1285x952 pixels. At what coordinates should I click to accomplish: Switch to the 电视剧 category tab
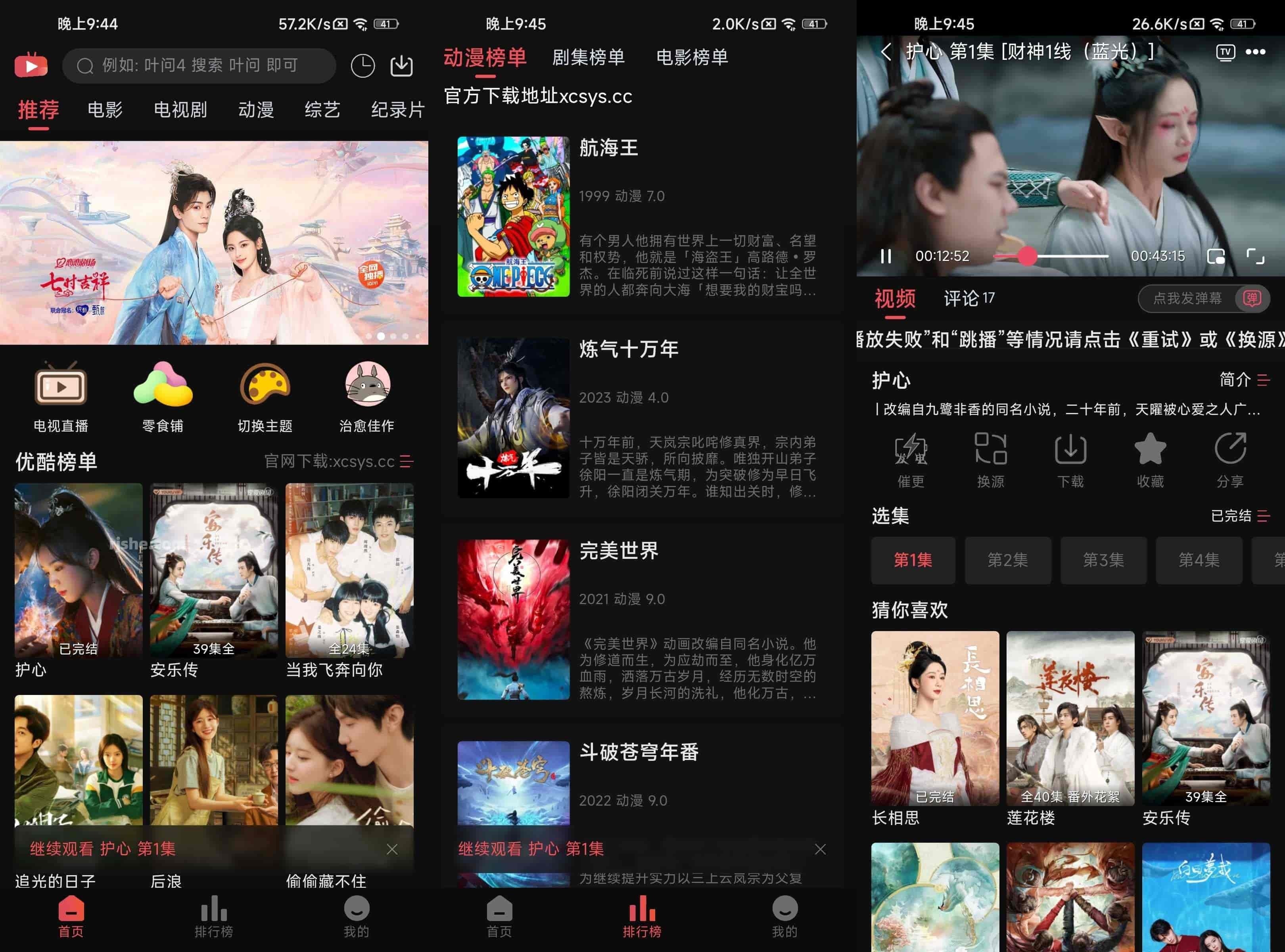click(x=180, y=109)
